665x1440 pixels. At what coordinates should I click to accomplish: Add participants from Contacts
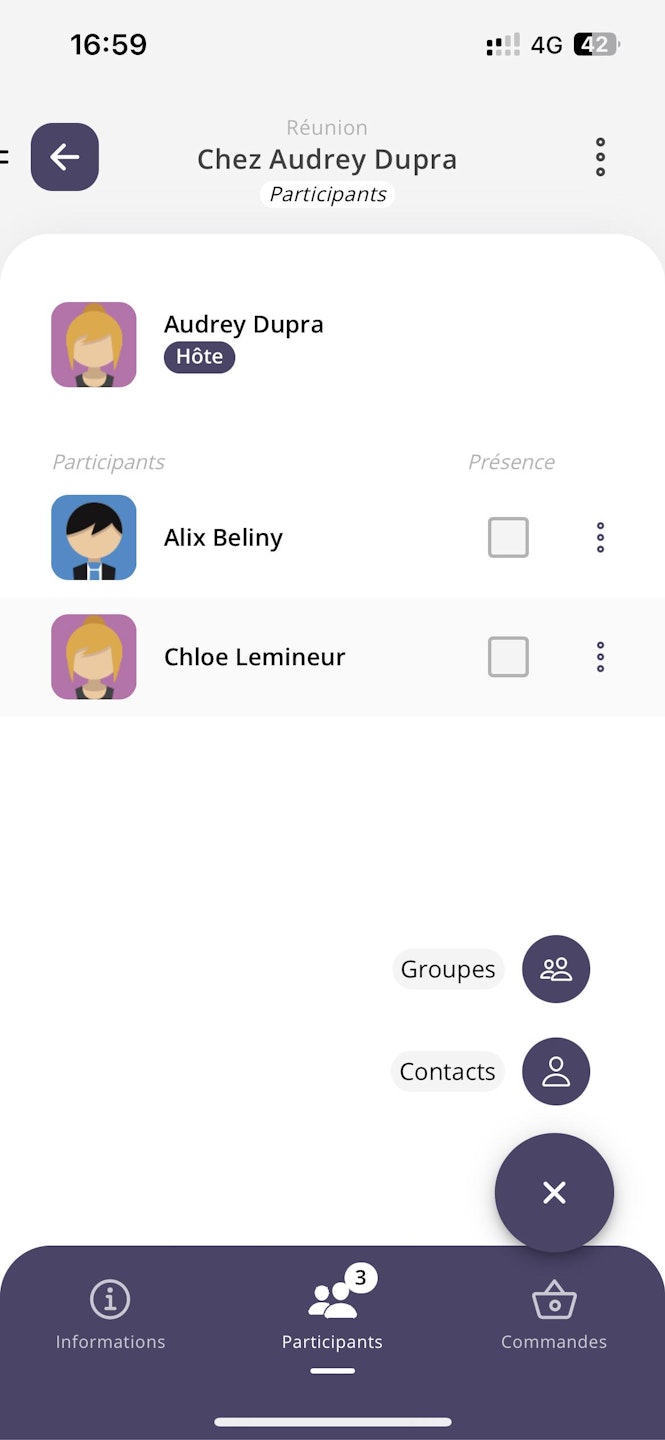click(x=556, y=1072)
